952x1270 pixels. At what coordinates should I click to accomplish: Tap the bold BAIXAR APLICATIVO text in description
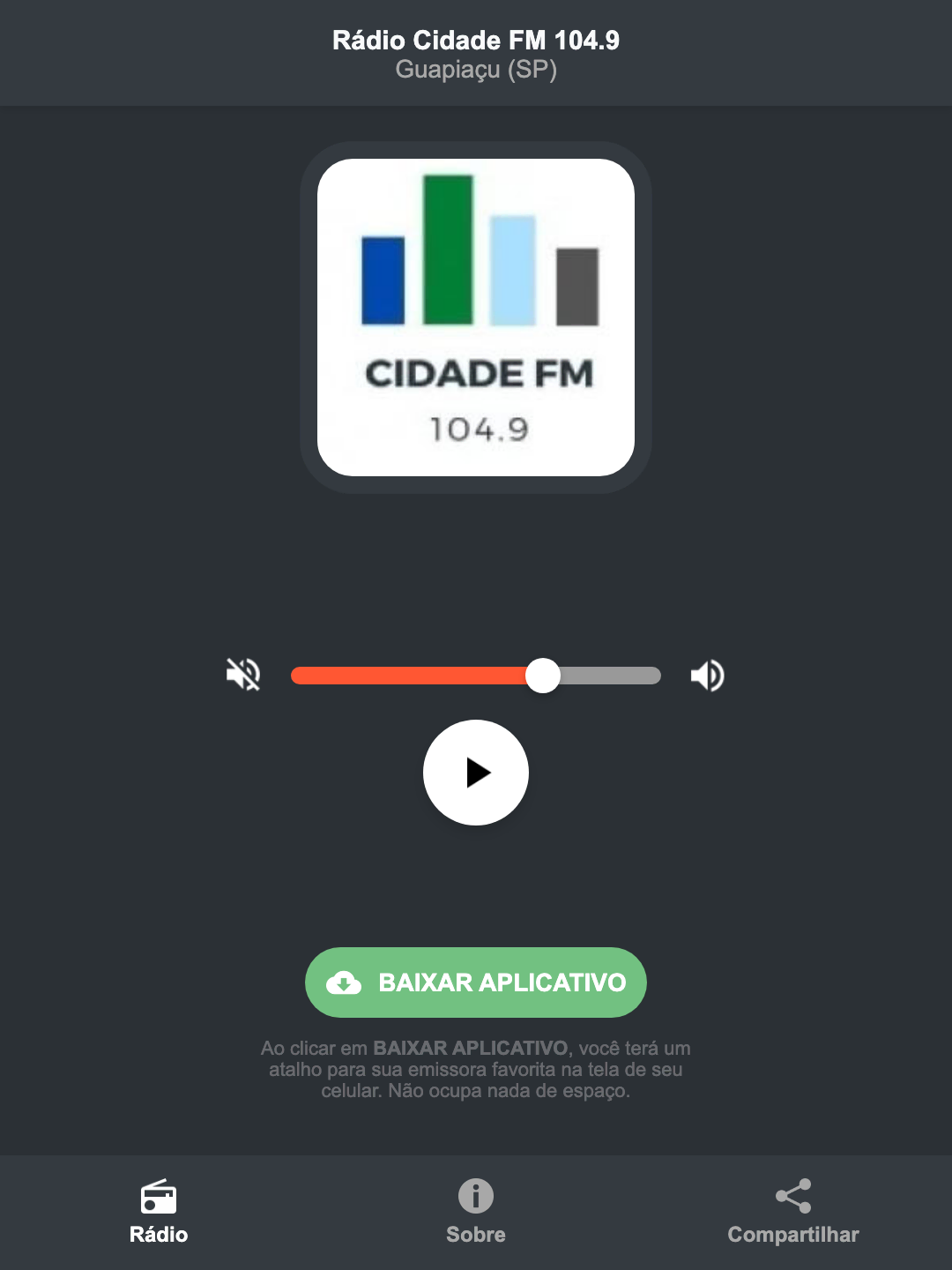coord(472,1049)
